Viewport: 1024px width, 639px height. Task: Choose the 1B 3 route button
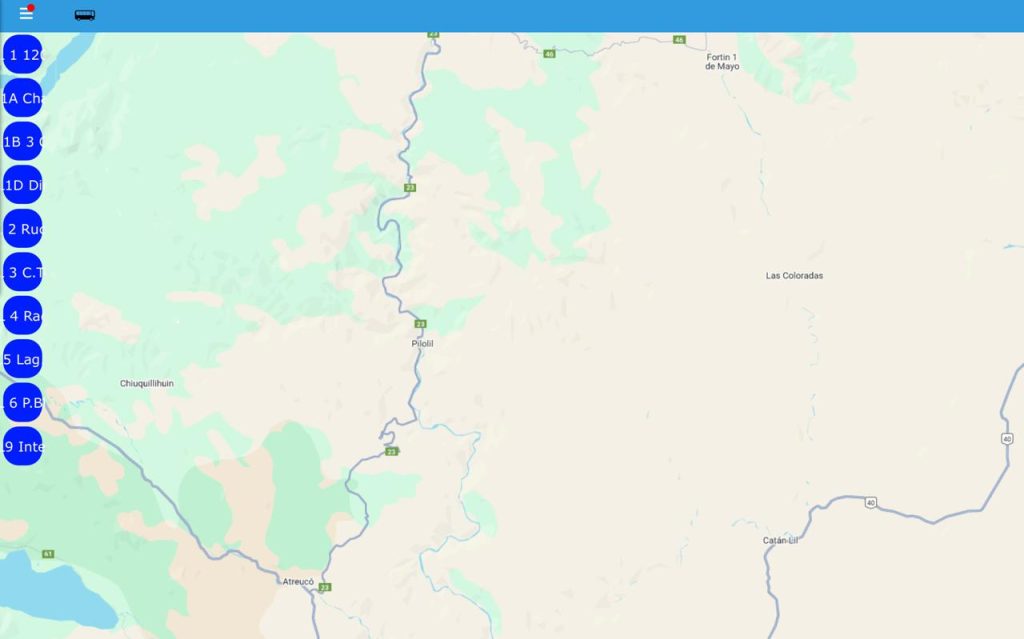[22, 142]
